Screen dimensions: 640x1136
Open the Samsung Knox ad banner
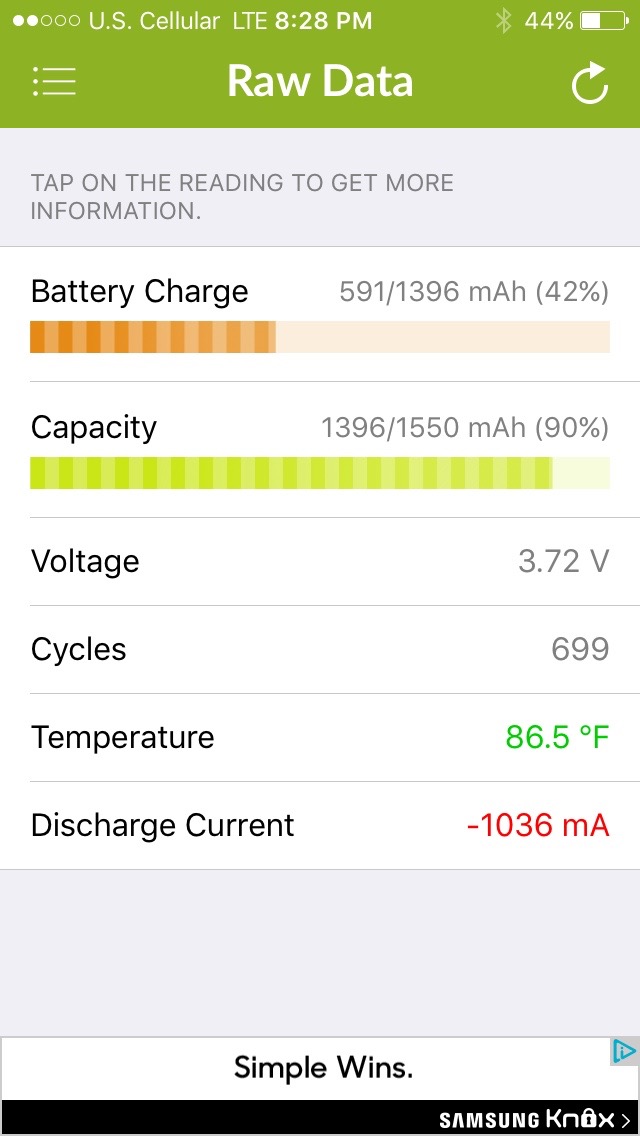[x=320, y=1086]
